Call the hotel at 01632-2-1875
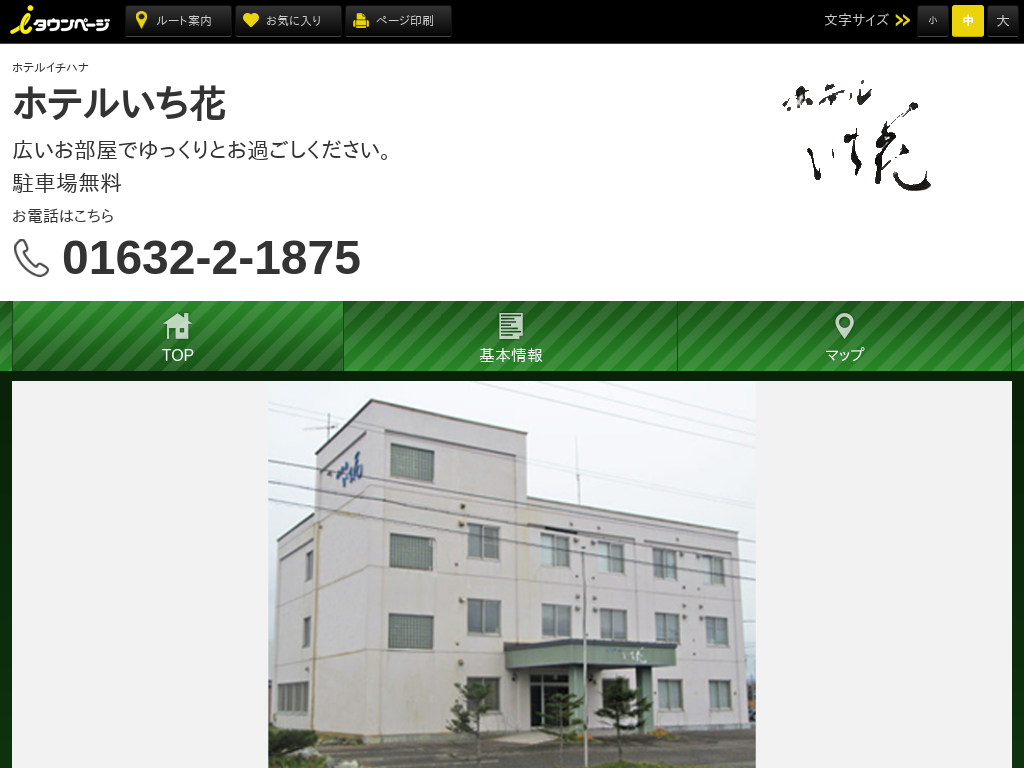The width and height of the screenshot is (1024, 768). (210, 258)
